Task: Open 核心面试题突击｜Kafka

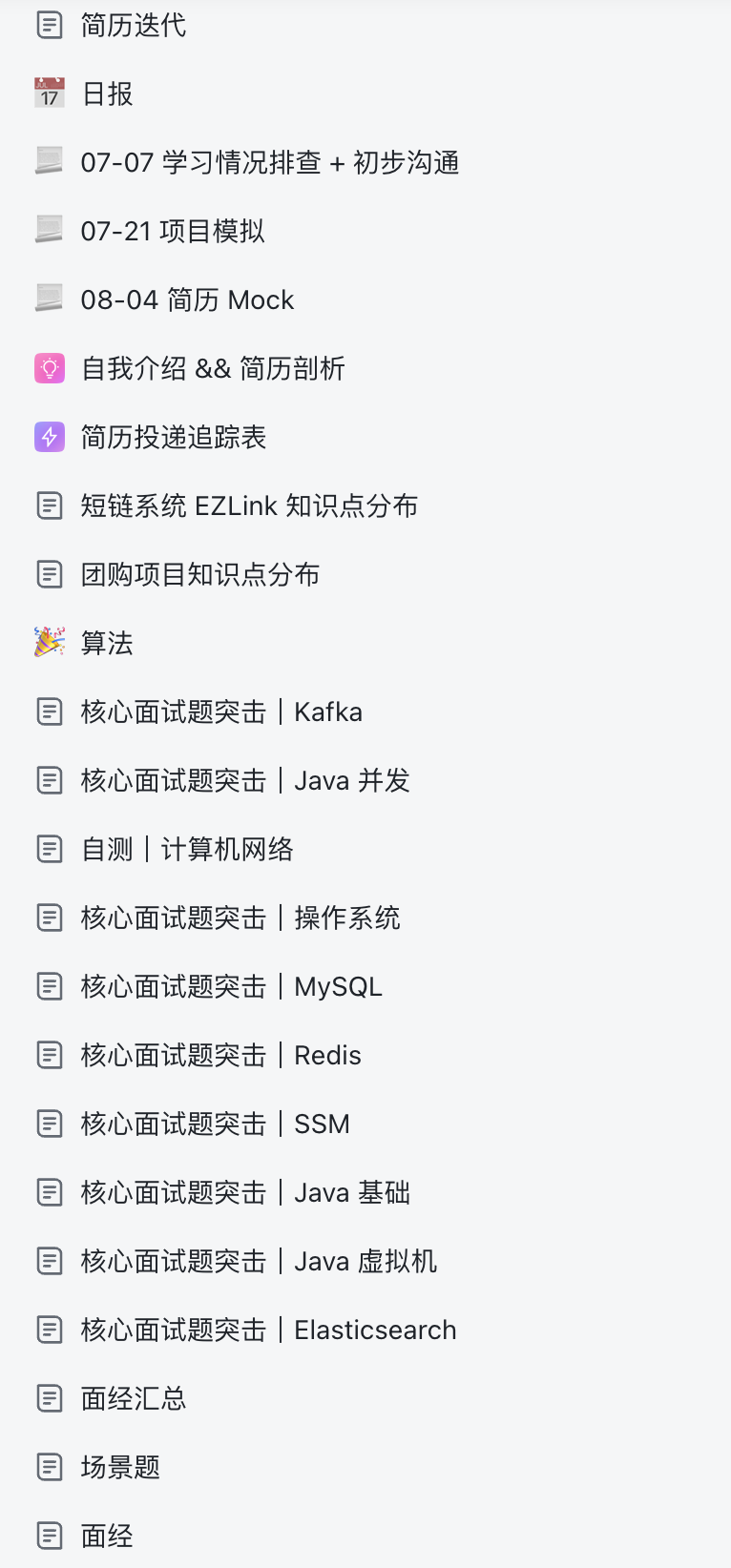Action: [x=221, y=712]
